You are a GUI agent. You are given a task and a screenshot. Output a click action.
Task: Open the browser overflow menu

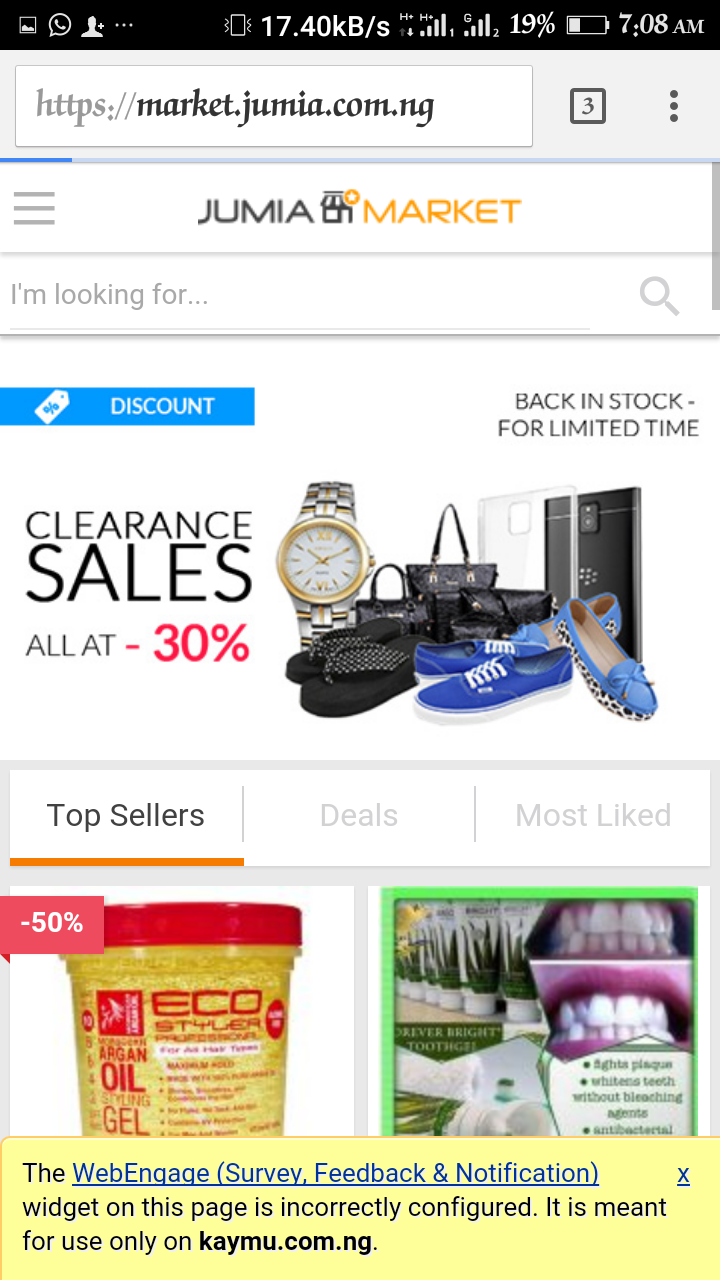(674, 106)
